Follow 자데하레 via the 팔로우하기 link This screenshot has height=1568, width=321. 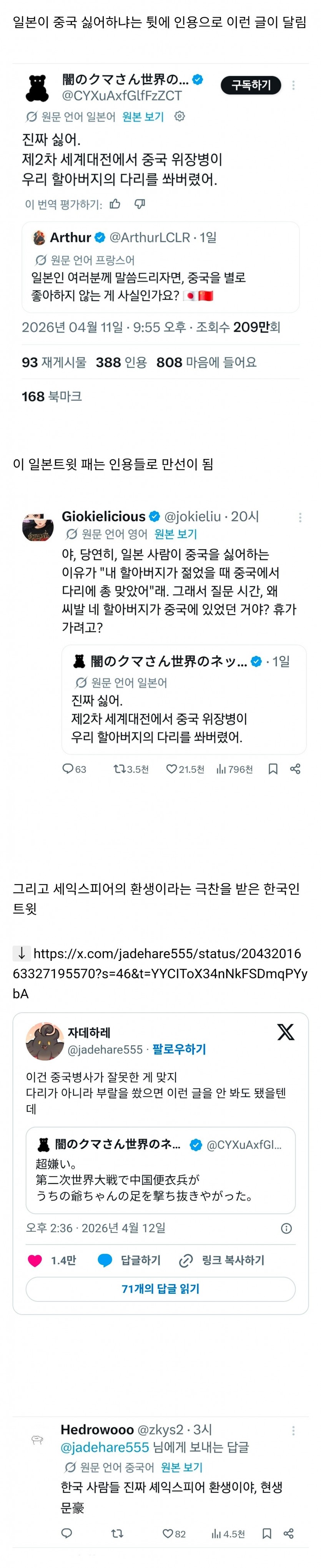(179, 1049)
